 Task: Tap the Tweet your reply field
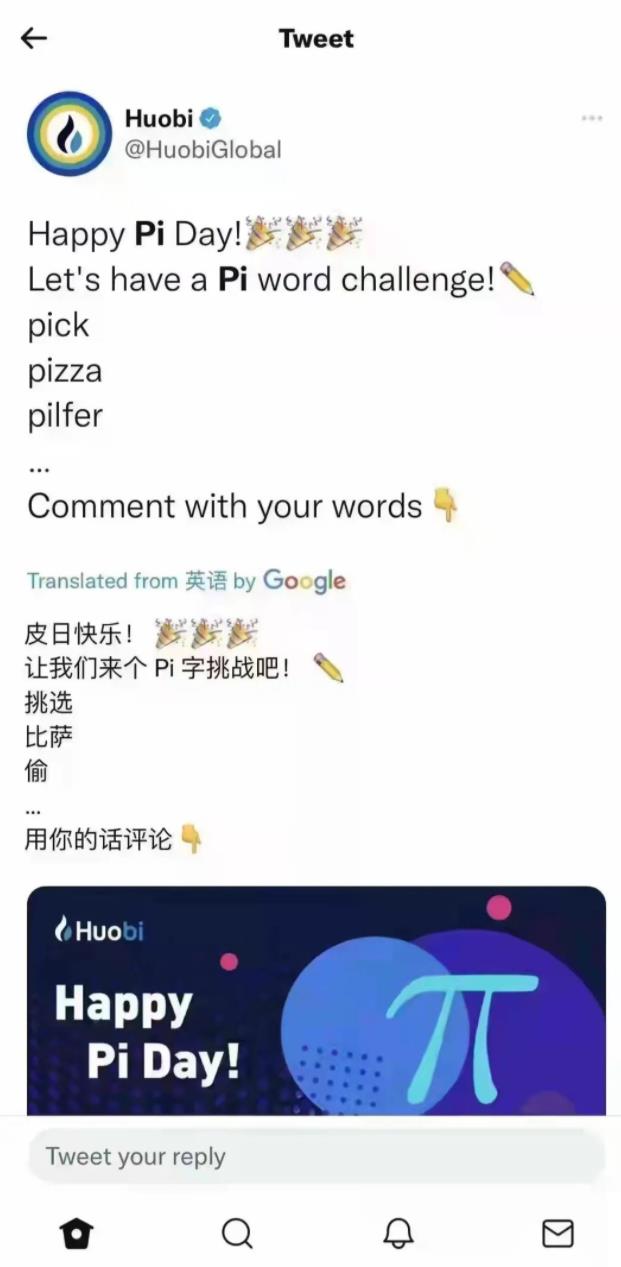(316, 1157)
